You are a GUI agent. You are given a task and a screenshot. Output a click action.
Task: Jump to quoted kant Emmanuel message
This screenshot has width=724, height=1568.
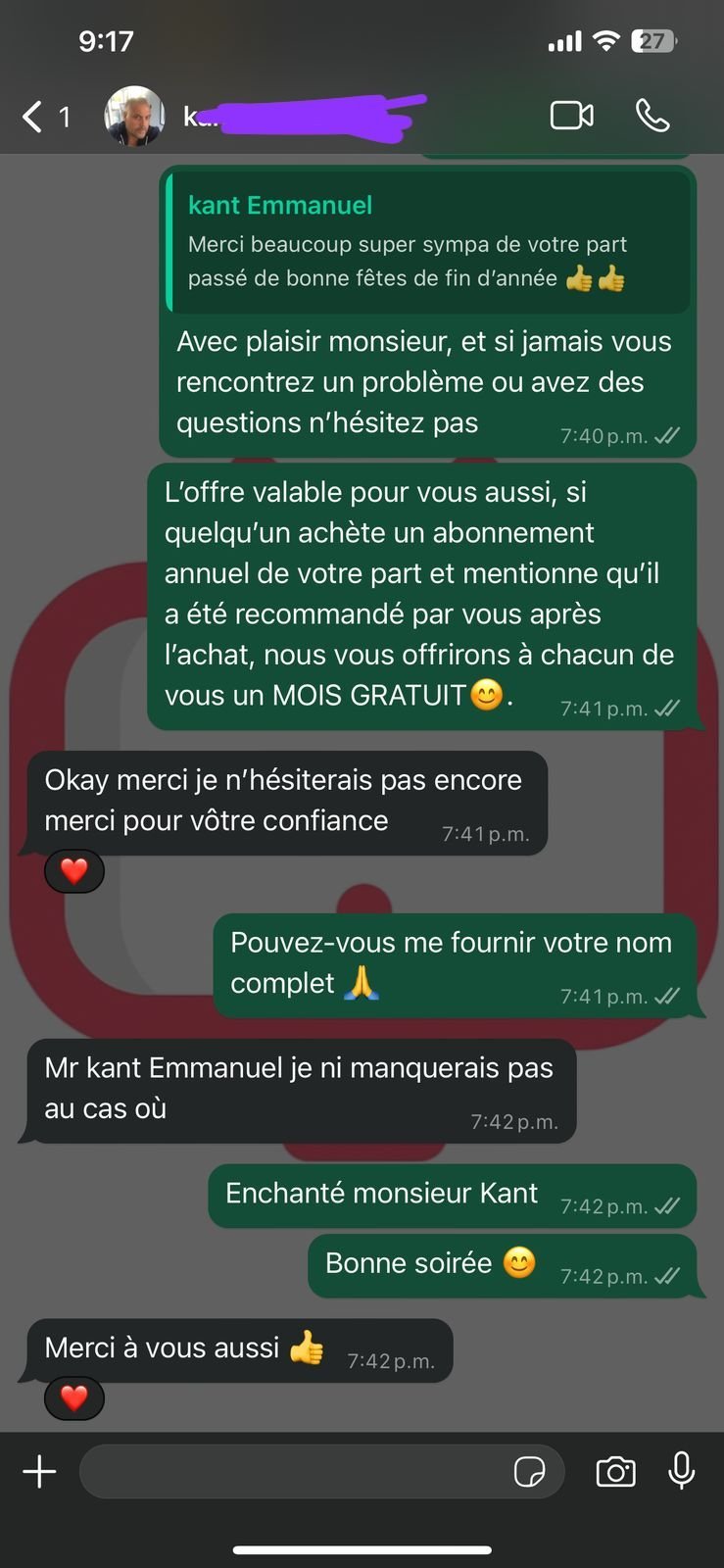(x=428, y=242)
